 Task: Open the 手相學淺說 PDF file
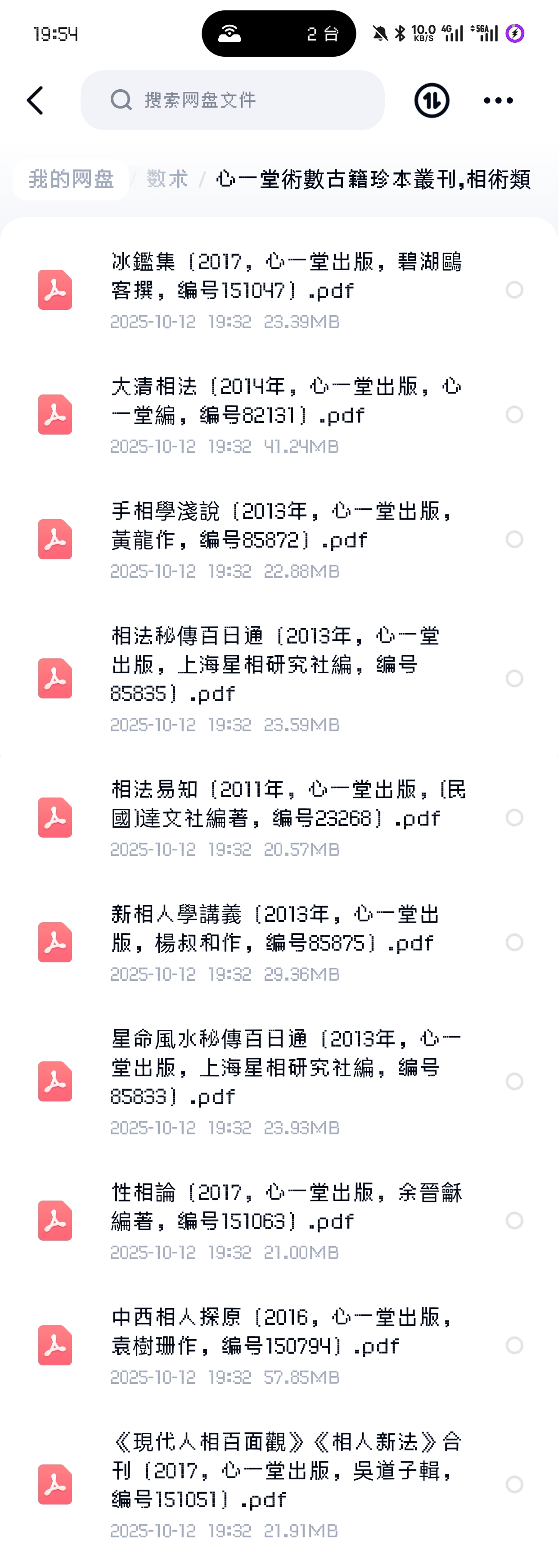[286, 526]
